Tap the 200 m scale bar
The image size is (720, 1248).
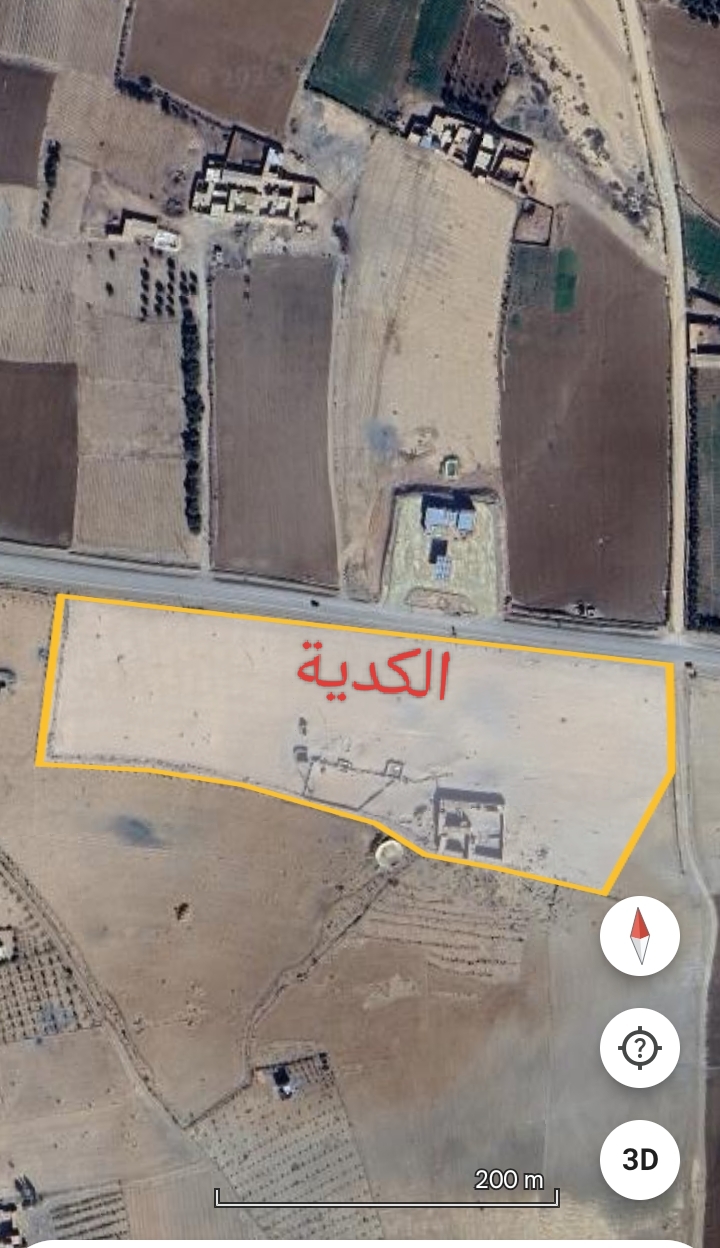coord(385,1192)
